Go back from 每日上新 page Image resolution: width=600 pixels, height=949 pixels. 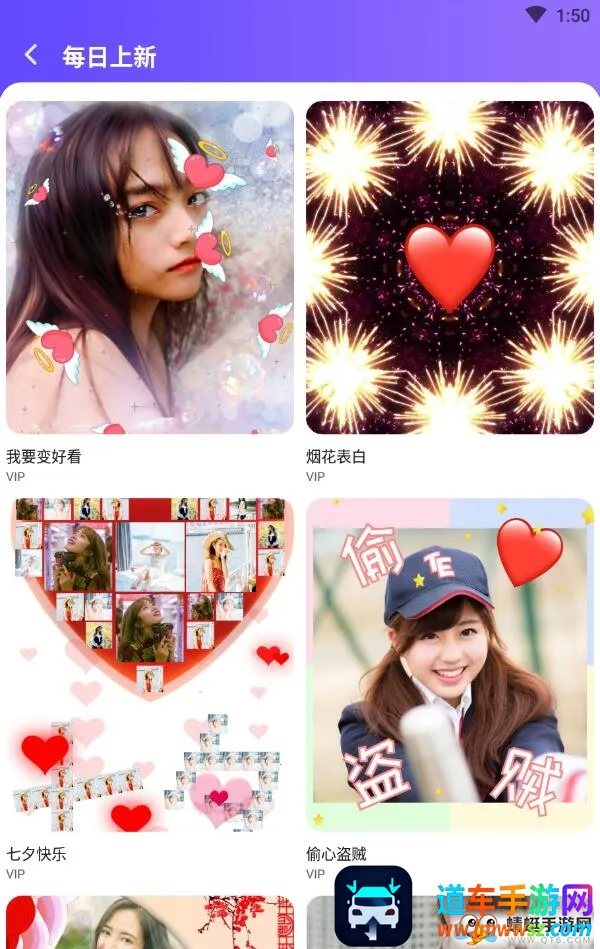(x=31, y=55)
